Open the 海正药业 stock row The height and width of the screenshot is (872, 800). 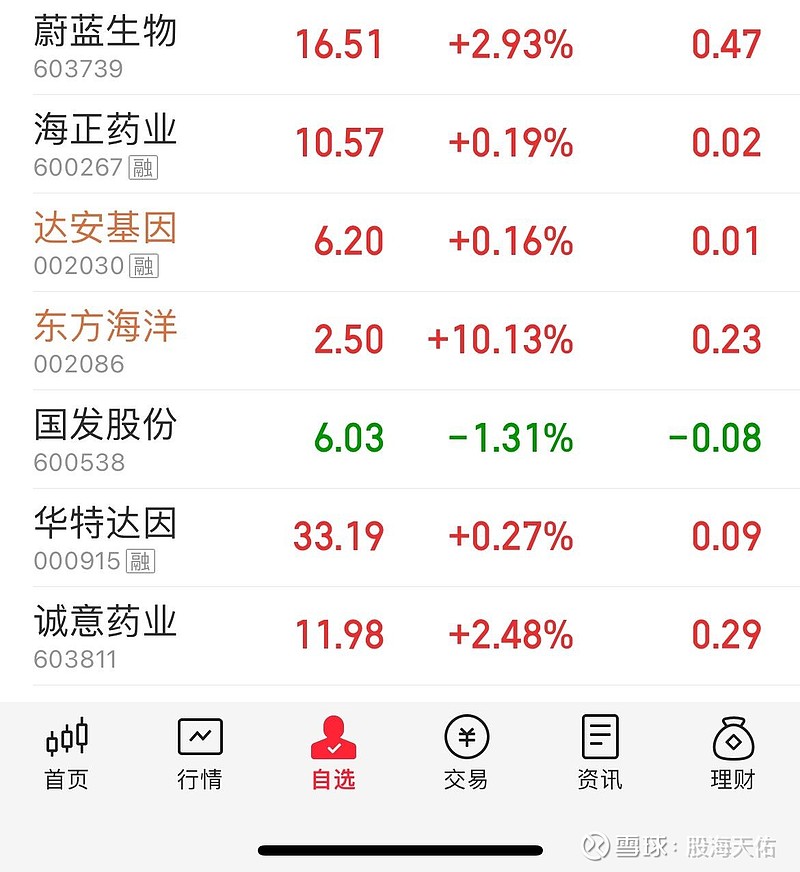105,143
